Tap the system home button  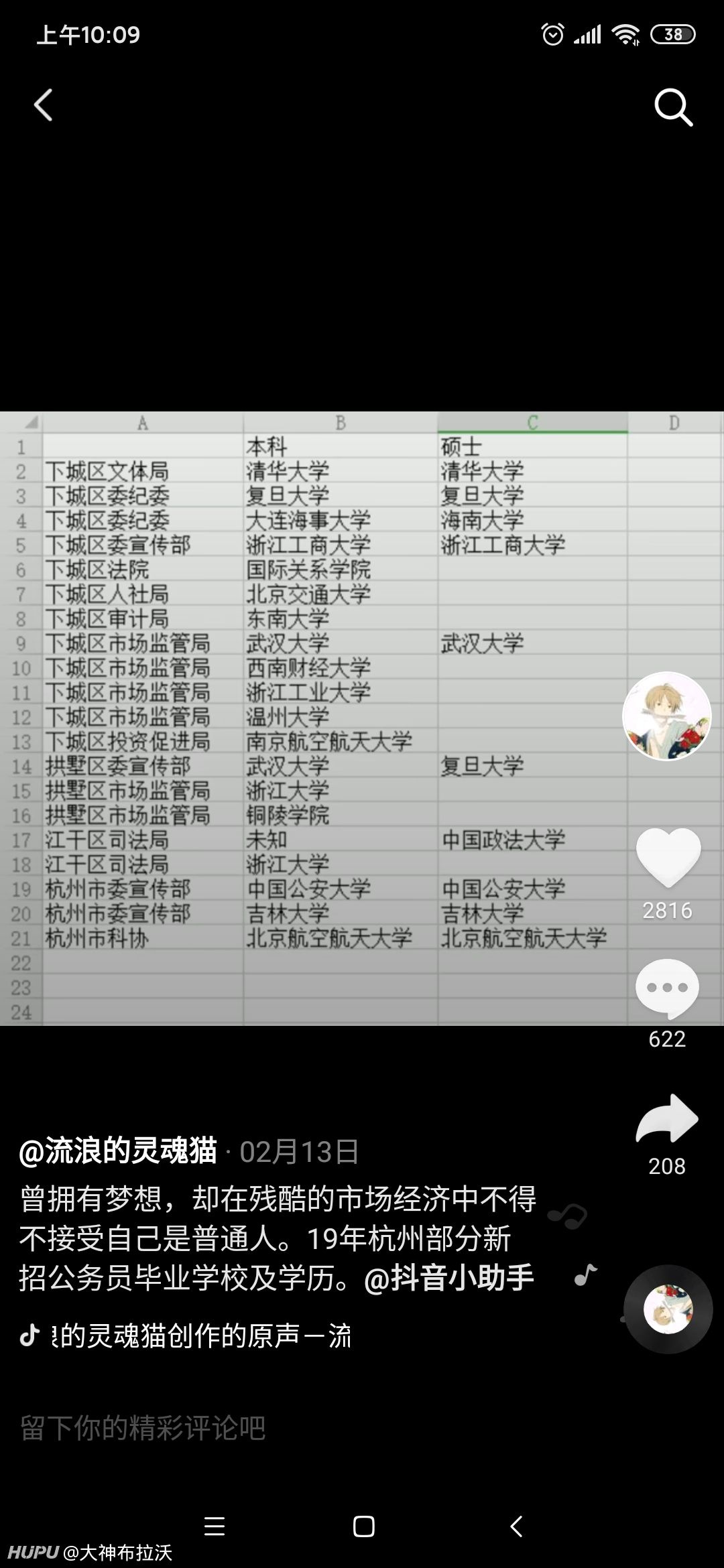[x=363, y=1527]
